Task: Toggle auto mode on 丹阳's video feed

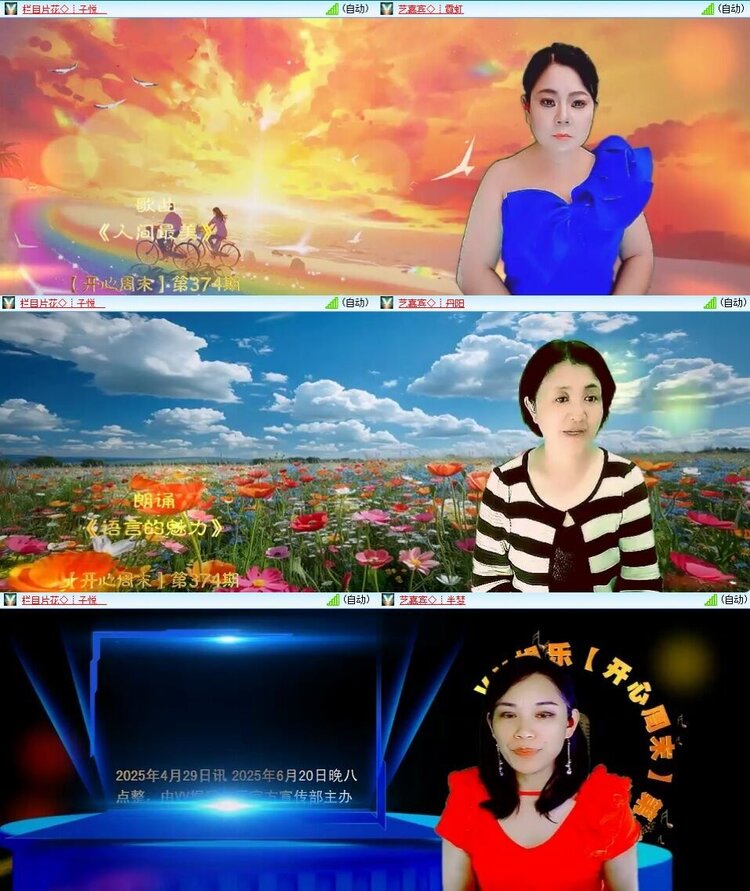Action: [728, 305]
